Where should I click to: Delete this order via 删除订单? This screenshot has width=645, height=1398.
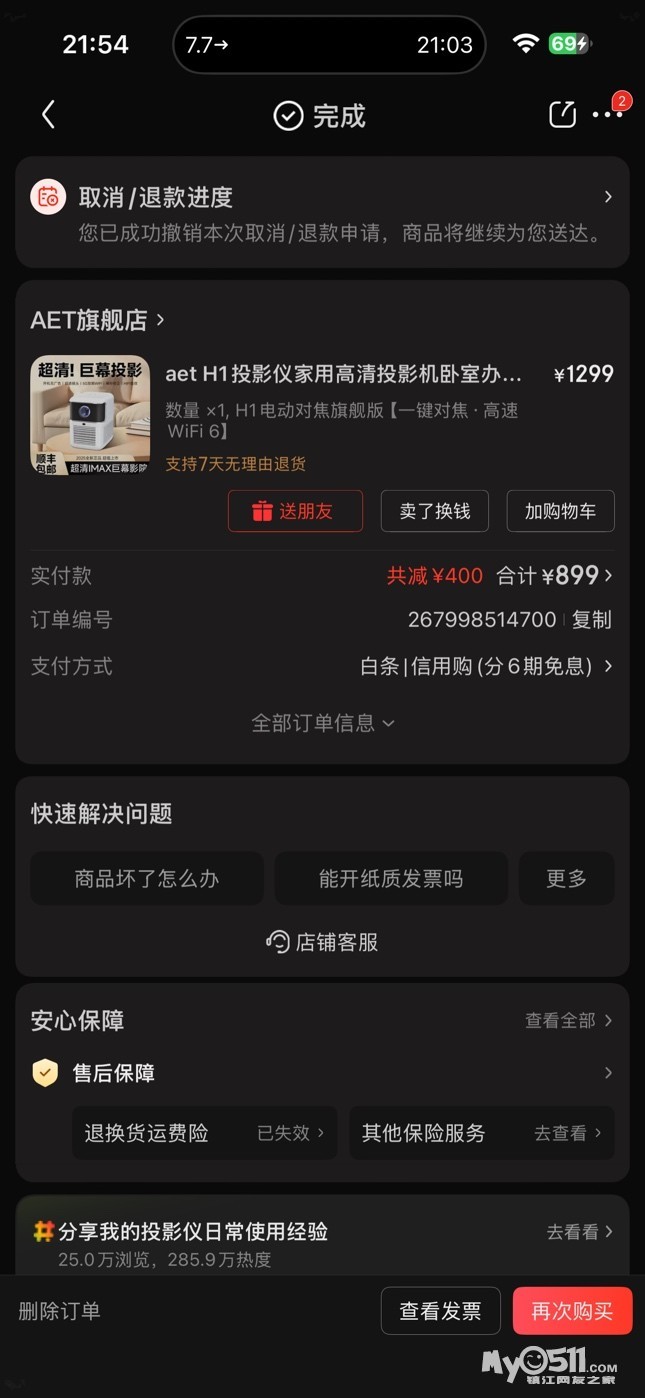point(60,1311)
